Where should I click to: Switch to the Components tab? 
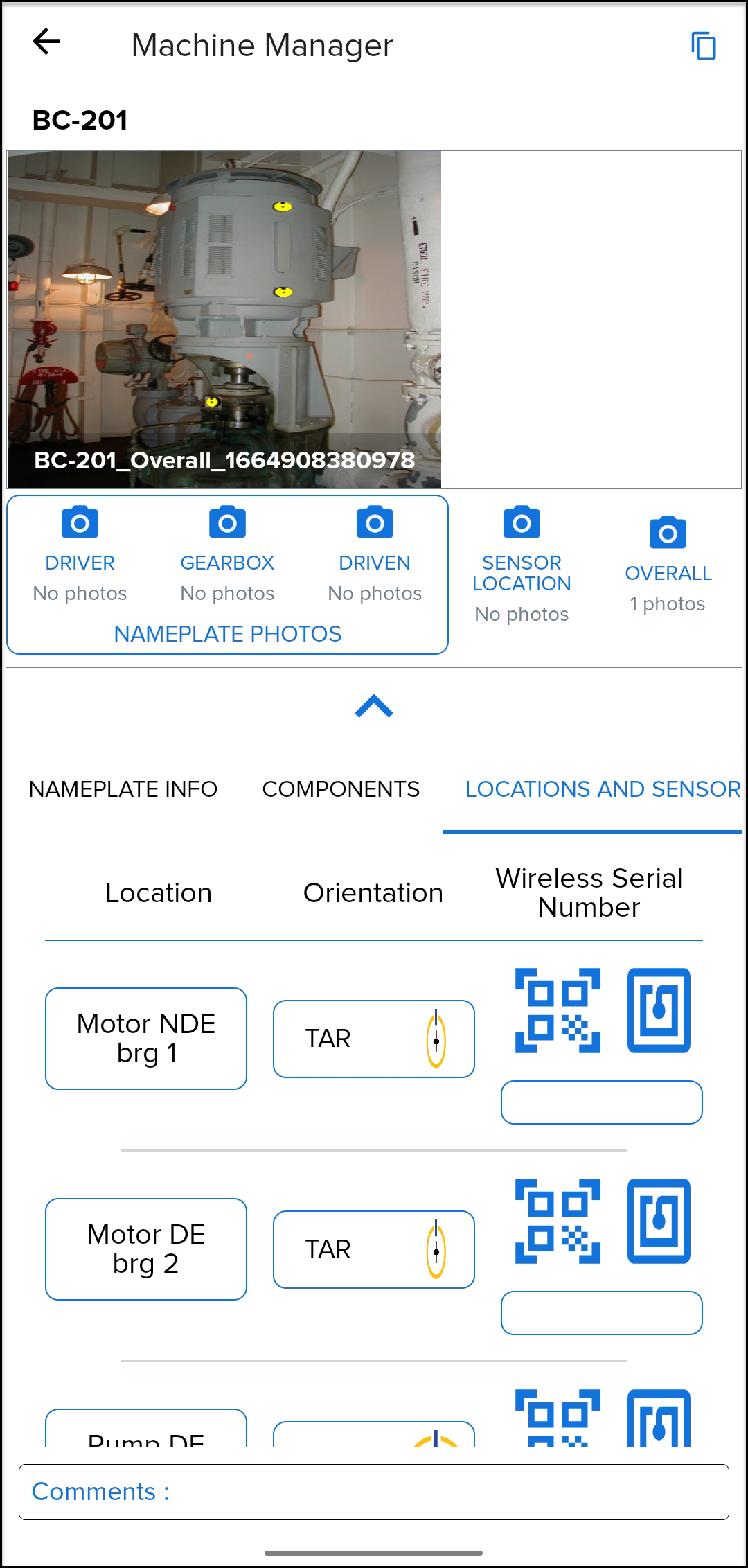pos(341,789)
